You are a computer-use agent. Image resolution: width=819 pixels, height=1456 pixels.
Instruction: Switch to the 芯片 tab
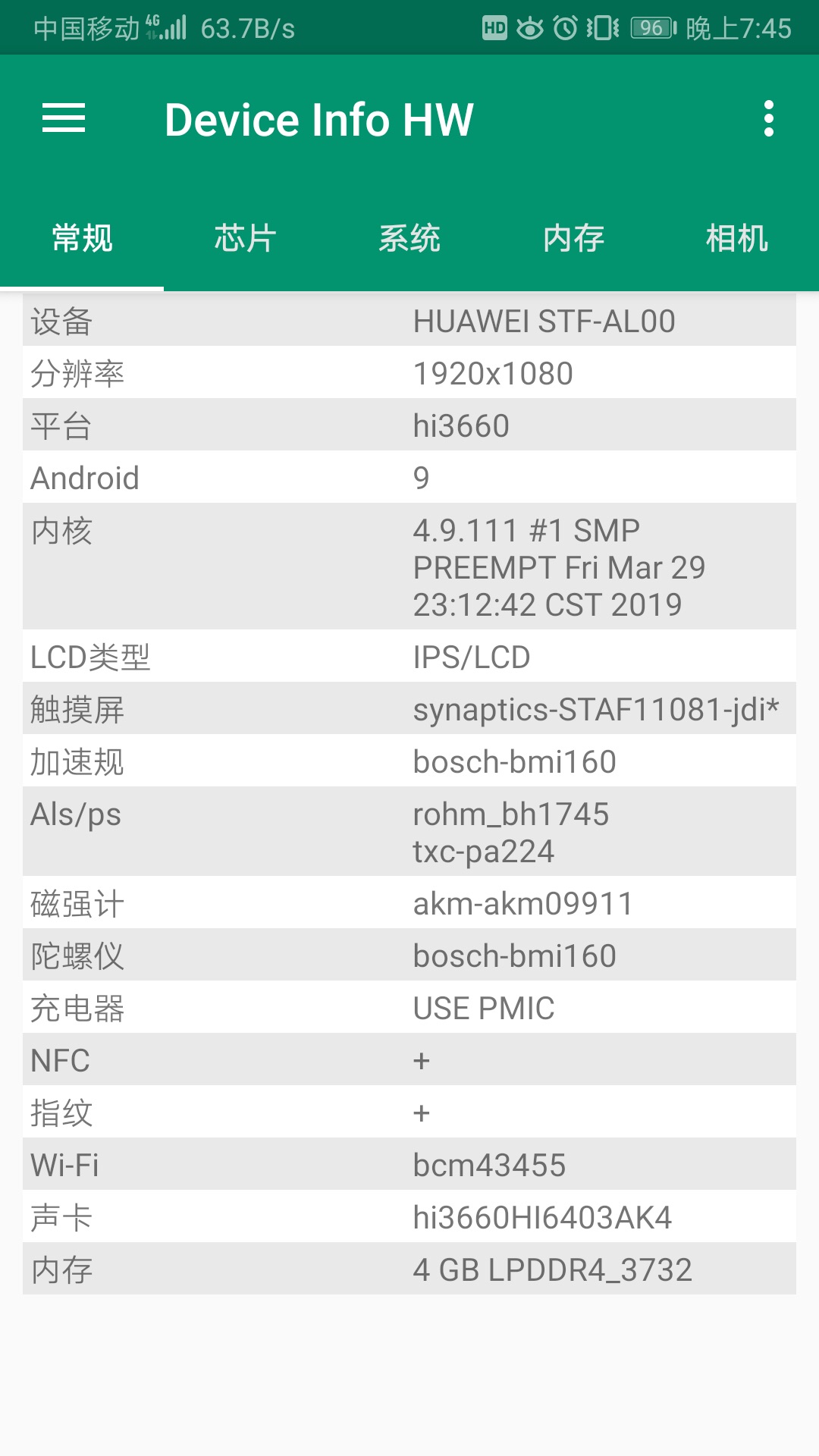click(245, 238)
